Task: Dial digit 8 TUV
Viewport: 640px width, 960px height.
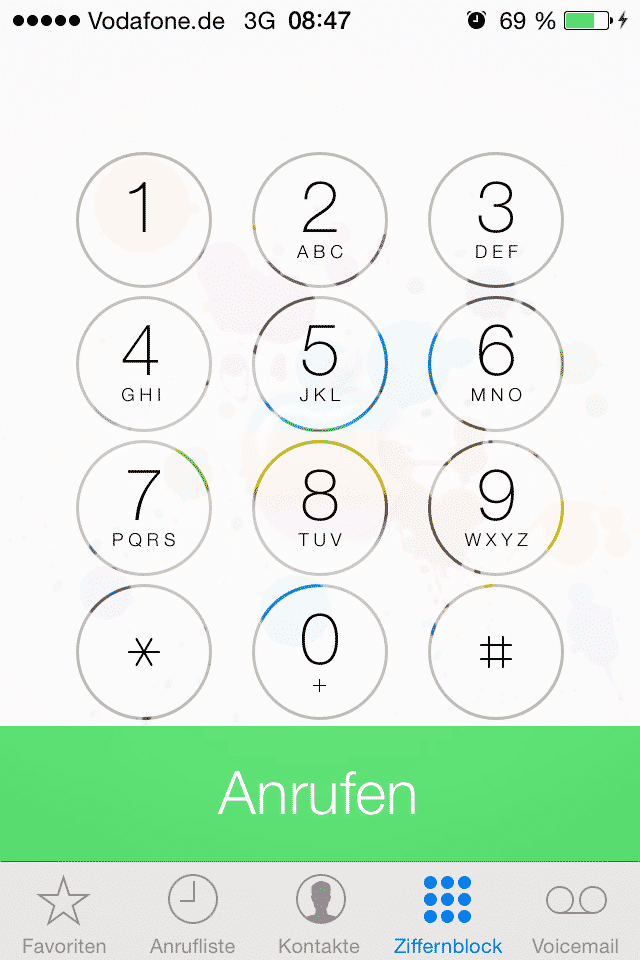Action: click(x=320, y=508)
